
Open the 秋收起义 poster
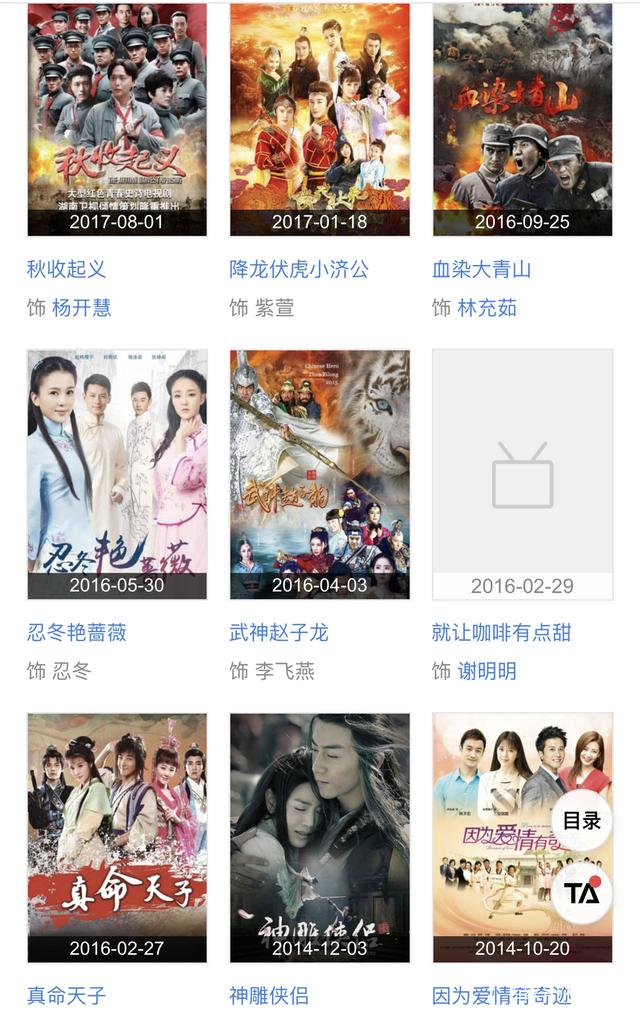tap(117, 118)
